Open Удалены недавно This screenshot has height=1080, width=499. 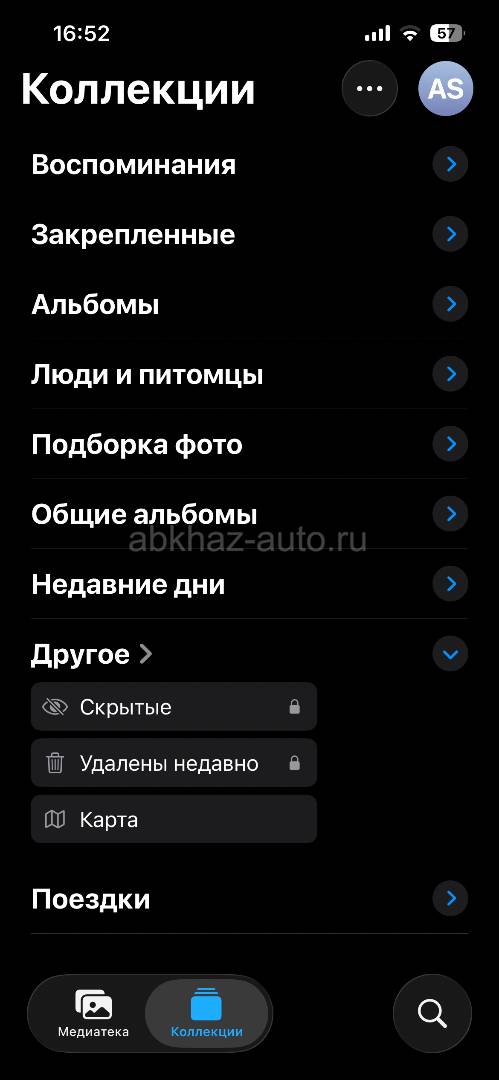pyautogui.click(x=174, y=763)
